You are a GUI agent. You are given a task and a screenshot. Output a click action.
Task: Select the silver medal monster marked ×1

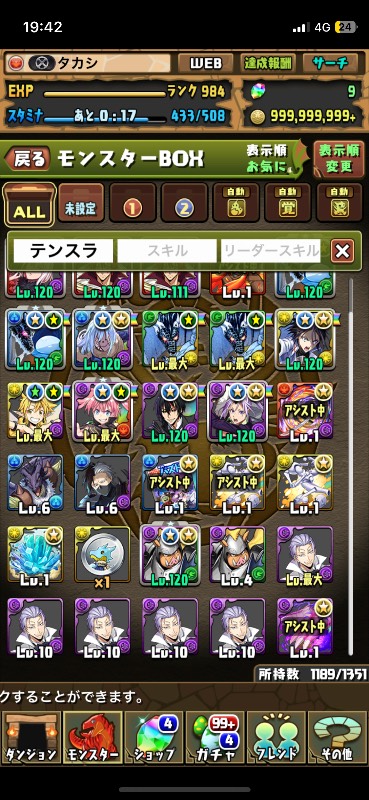[102, 555]
